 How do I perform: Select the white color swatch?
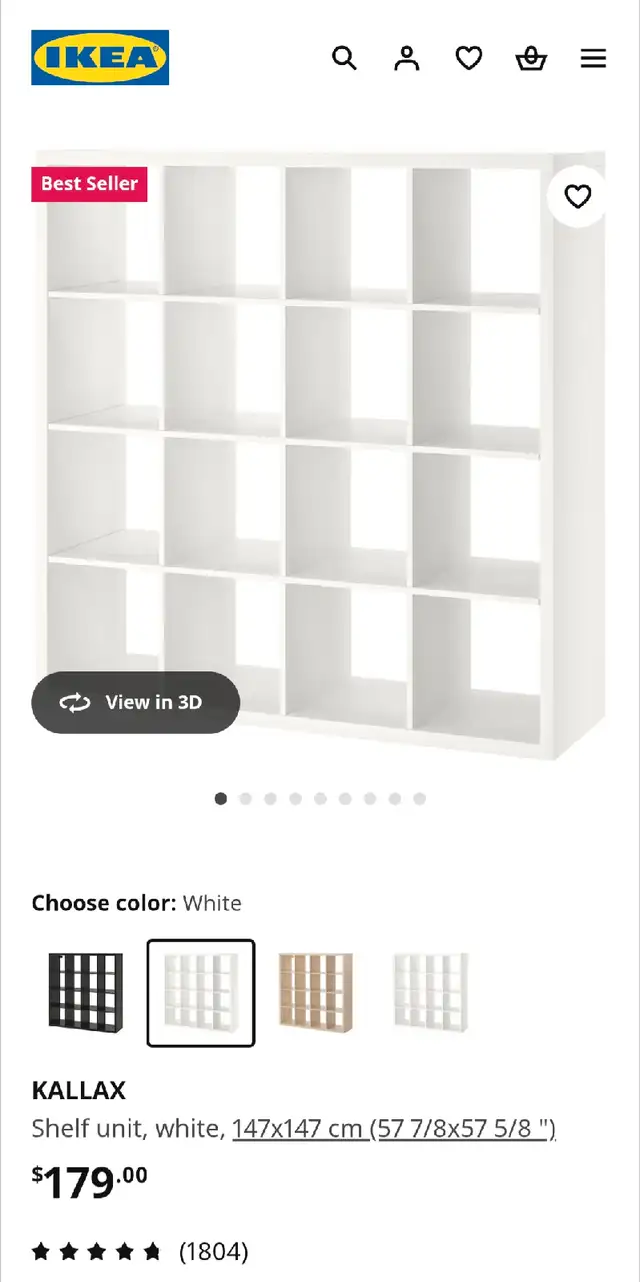[x=201, y=992]
